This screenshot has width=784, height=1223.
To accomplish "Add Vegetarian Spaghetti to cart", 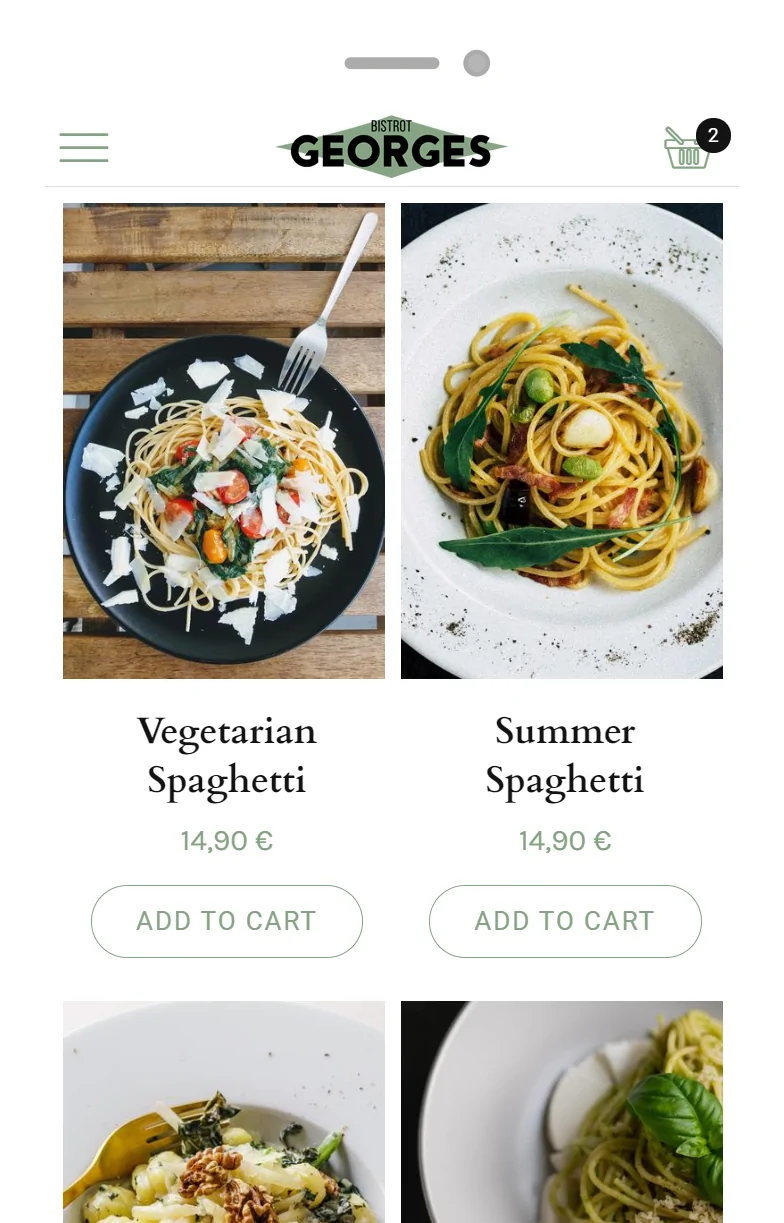I will [x=227, y=921].
